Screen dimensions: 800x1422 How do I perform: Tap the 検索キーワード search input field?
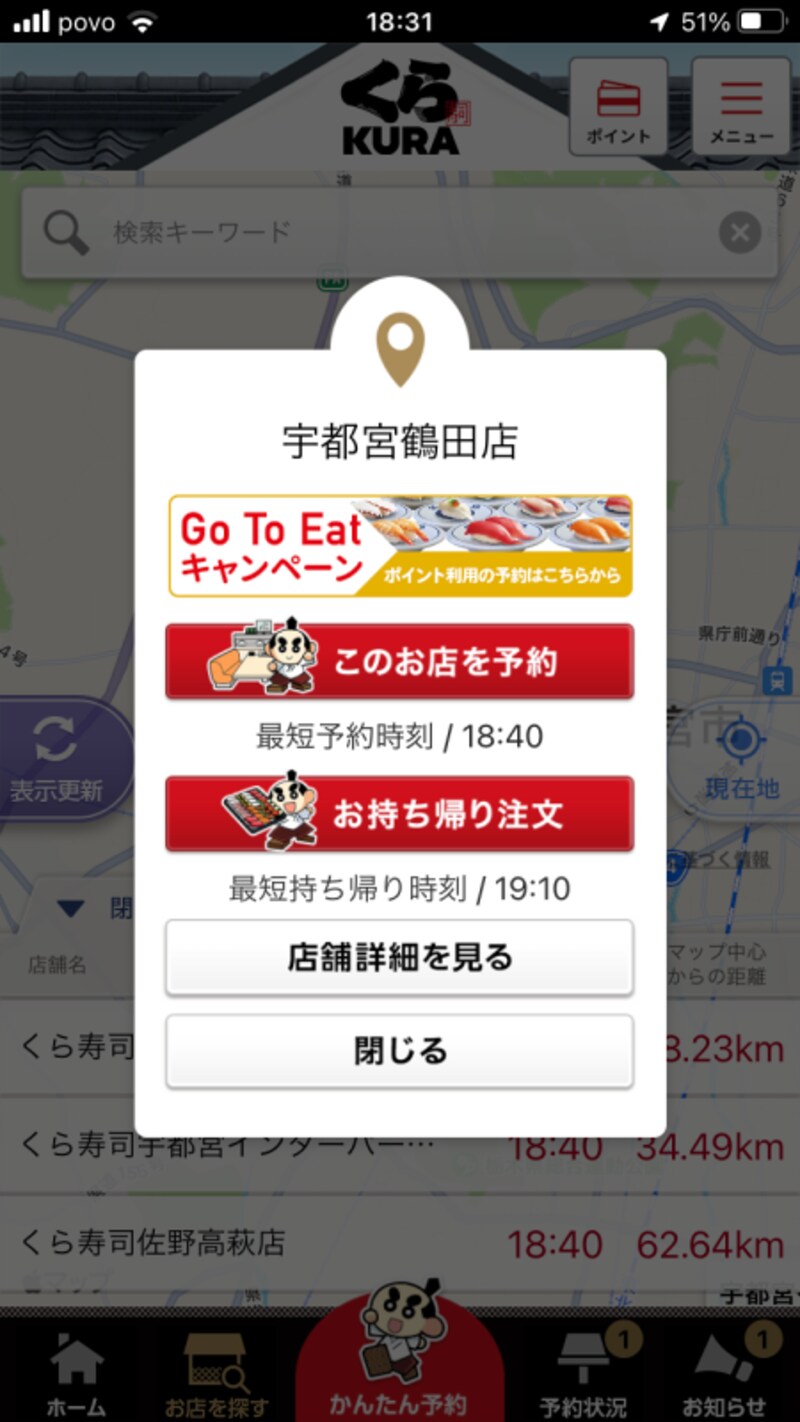pyautogui.click(x=300, y=232)
